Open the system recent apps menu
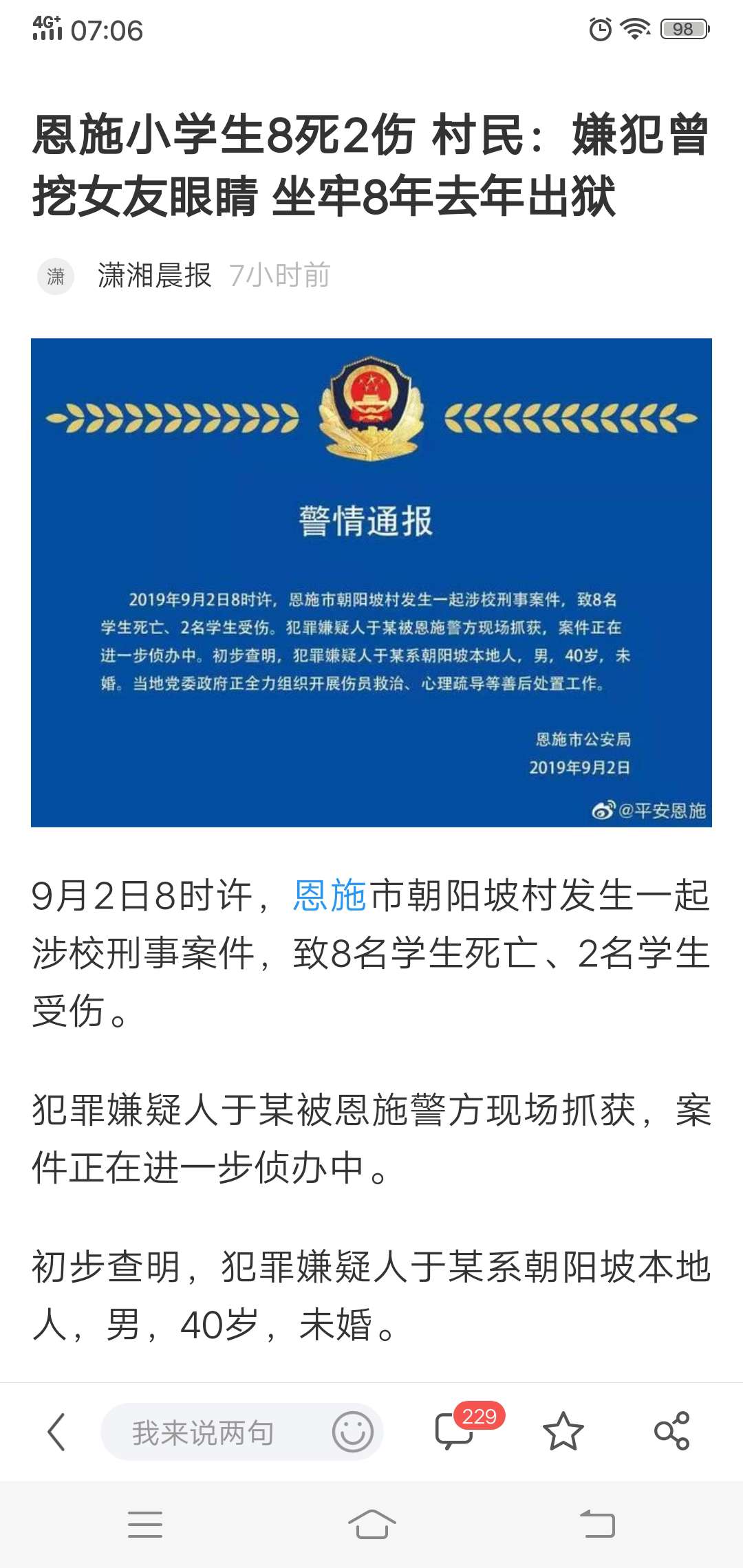The image size is (743, 1568). tap(145, 1525)
